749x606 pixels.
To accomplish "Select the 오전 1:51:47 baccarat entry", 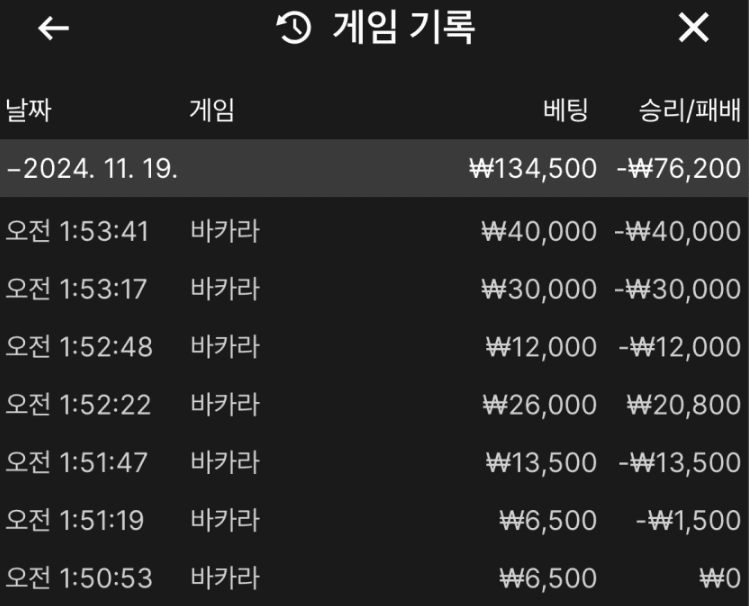I will pos(374,463).
